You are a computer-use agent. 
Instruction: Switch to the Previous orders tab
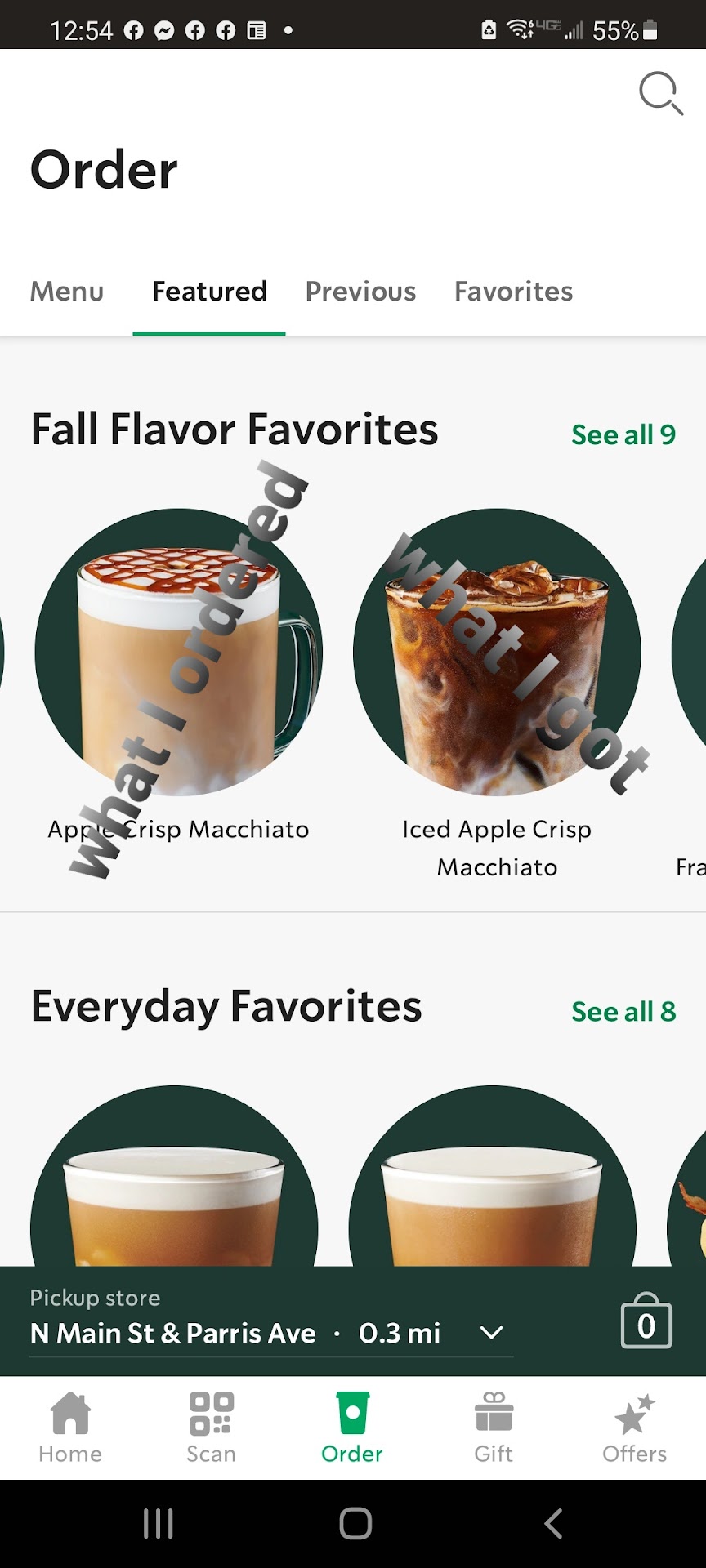coord(360,292)
